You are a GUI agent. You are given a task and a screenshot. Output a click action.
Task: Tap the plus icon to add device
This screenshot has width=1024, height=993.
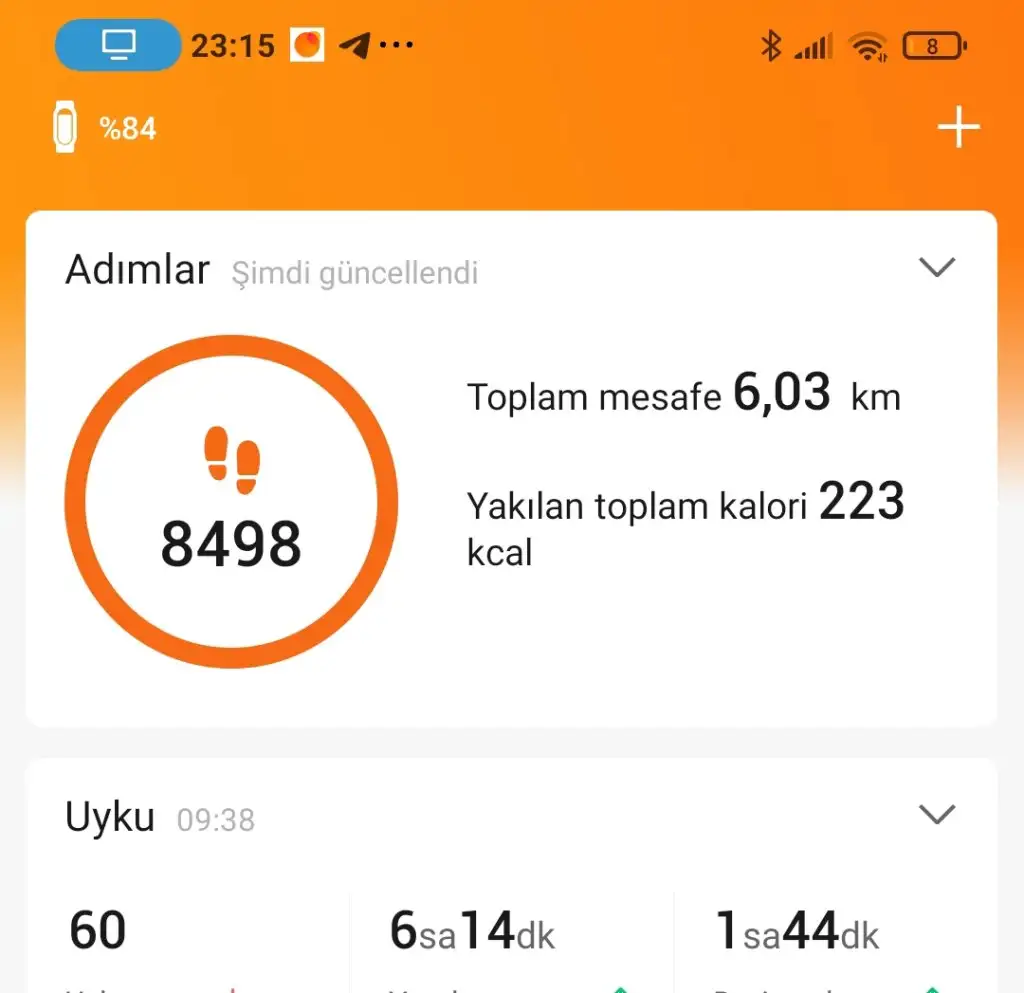click(x=958, y=128)
